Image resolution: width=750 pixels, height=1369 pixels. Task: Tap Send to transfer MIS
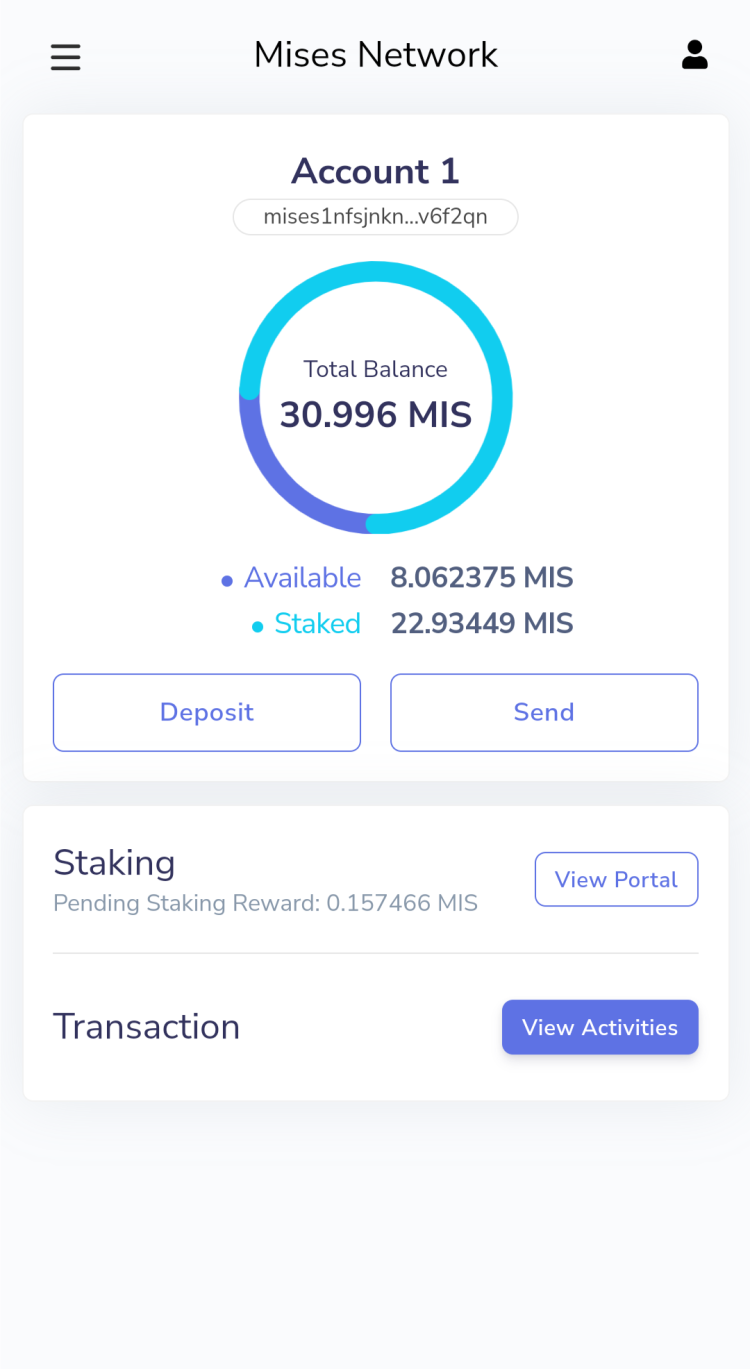point(544,712)
